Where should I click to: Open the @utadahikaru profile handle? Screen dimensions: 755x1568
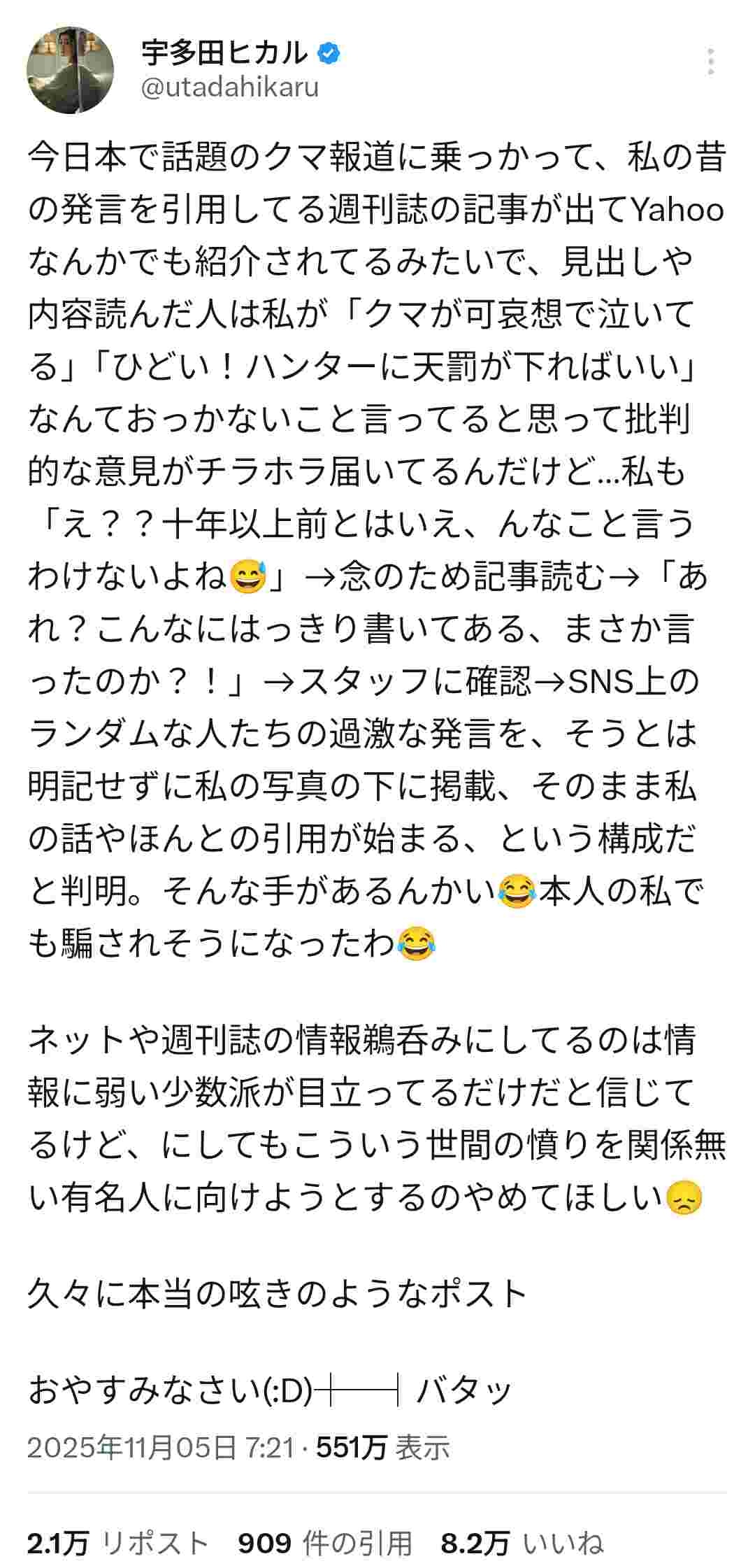coord(230,88)
